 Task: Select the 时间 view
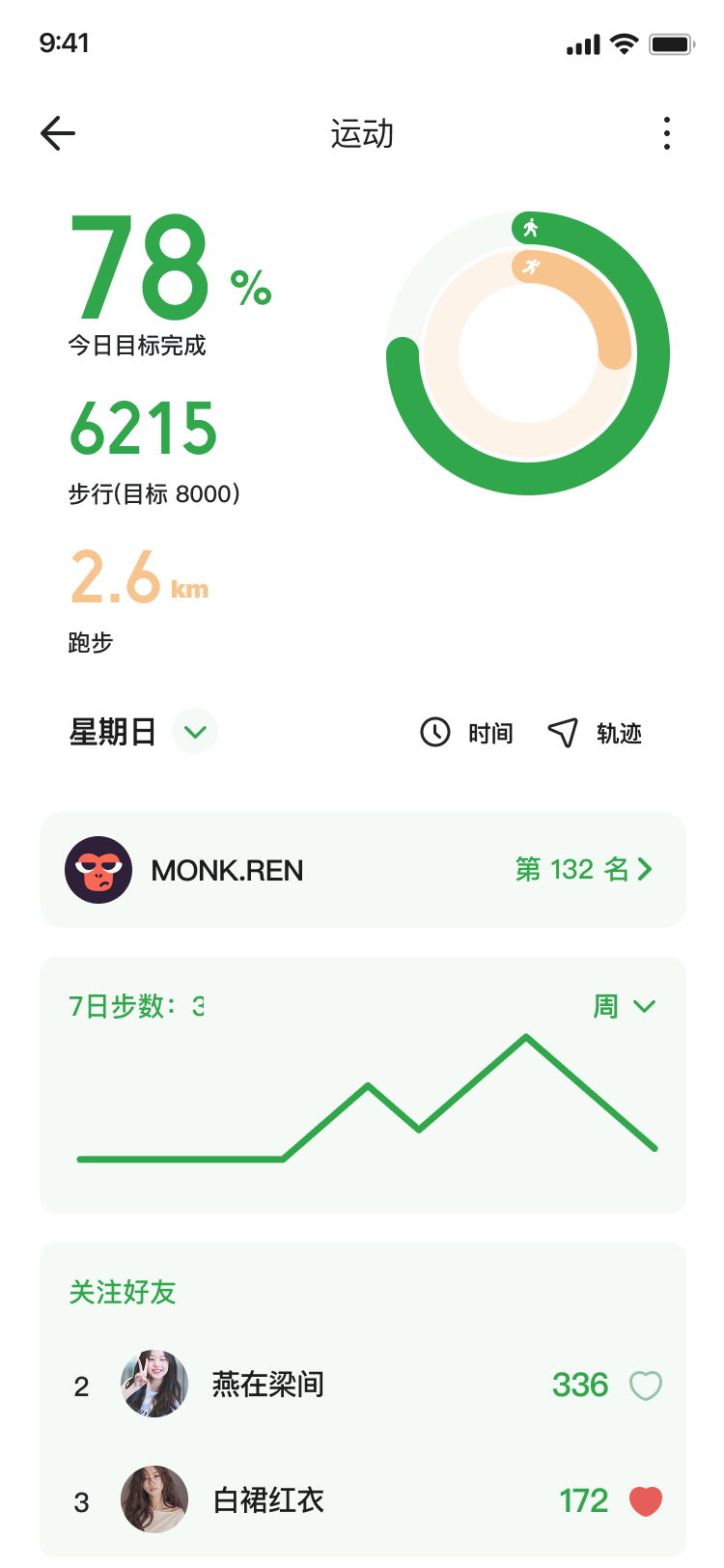click(x=467, y=733)
